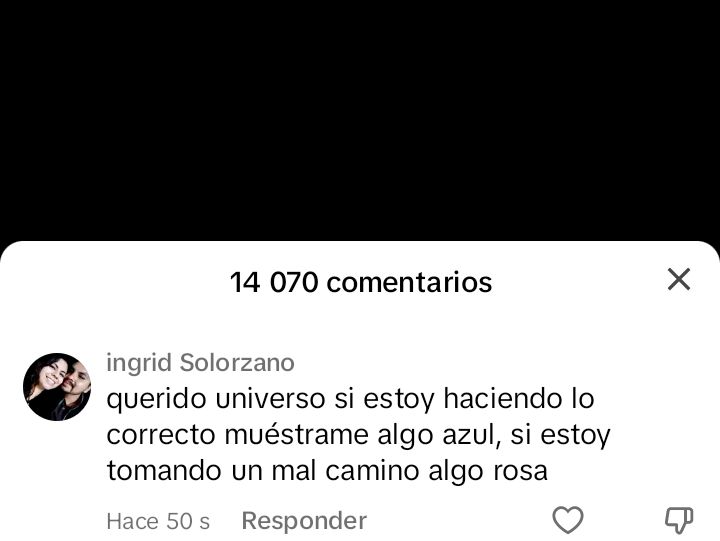Open the ingrid Solorzano username
720x541 pixels.
pyautogui.click(x=200, y=362)
